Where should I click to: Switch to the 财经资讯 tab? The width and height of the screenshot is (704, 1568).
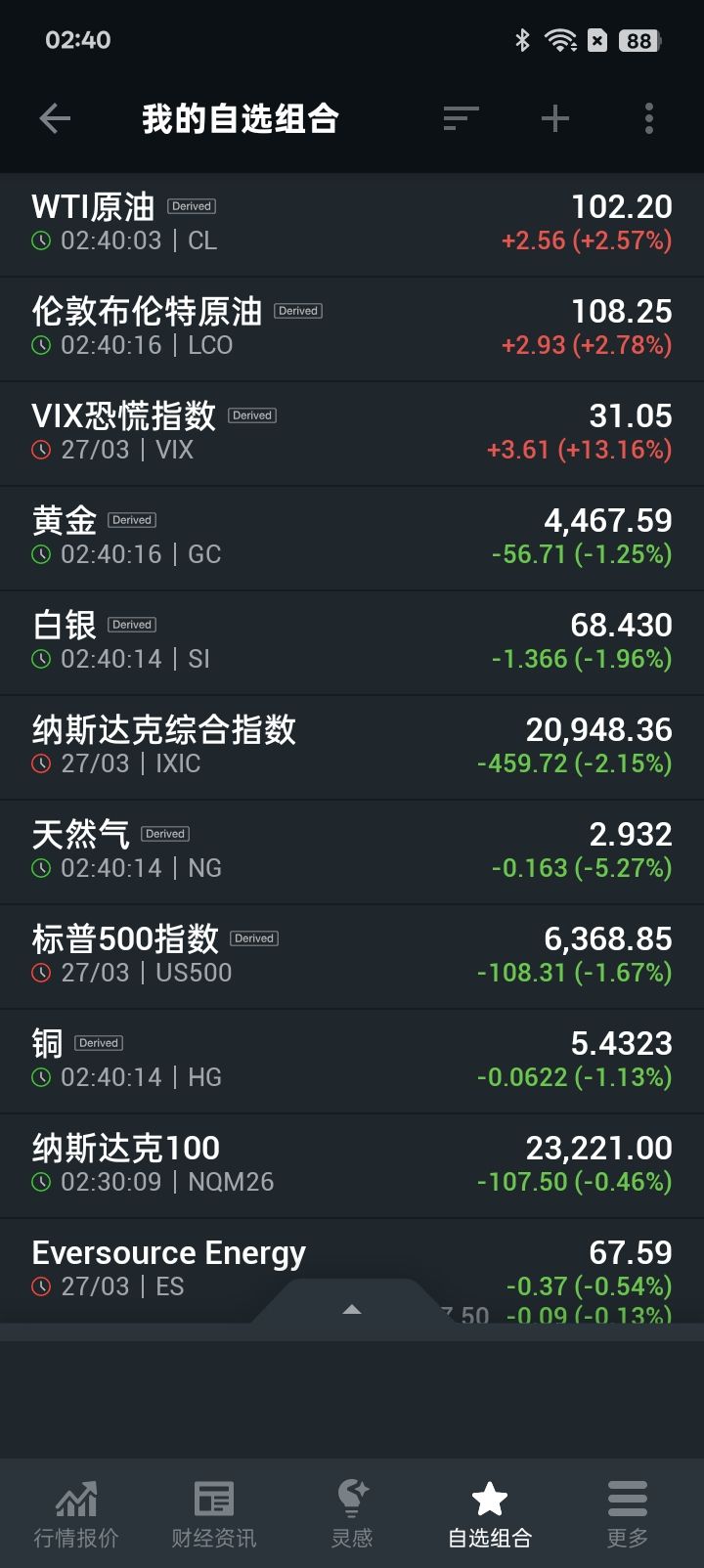coord(214,1513)
